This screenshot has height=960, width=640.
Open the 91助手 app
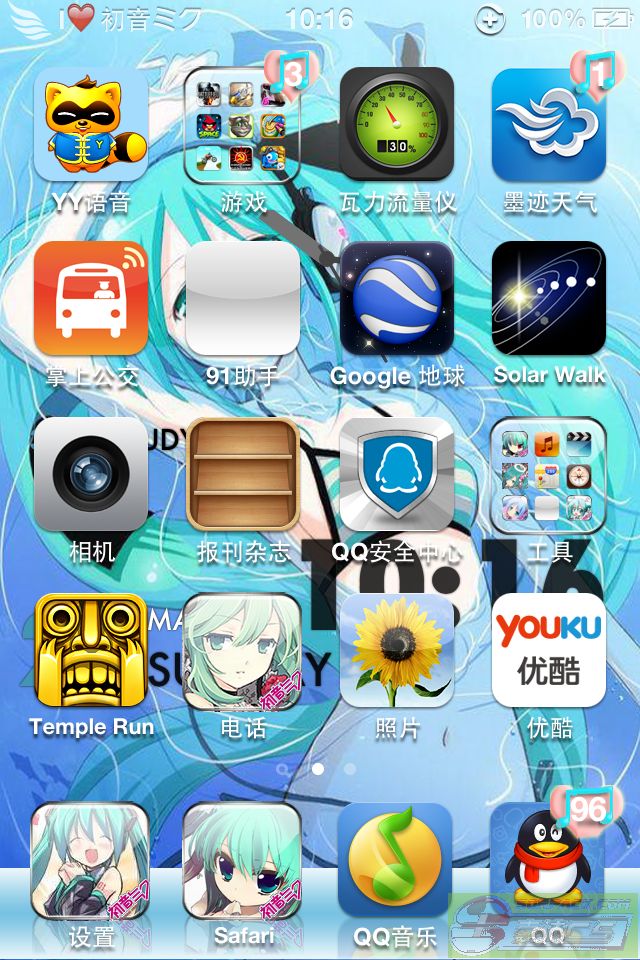click(243, 298)
